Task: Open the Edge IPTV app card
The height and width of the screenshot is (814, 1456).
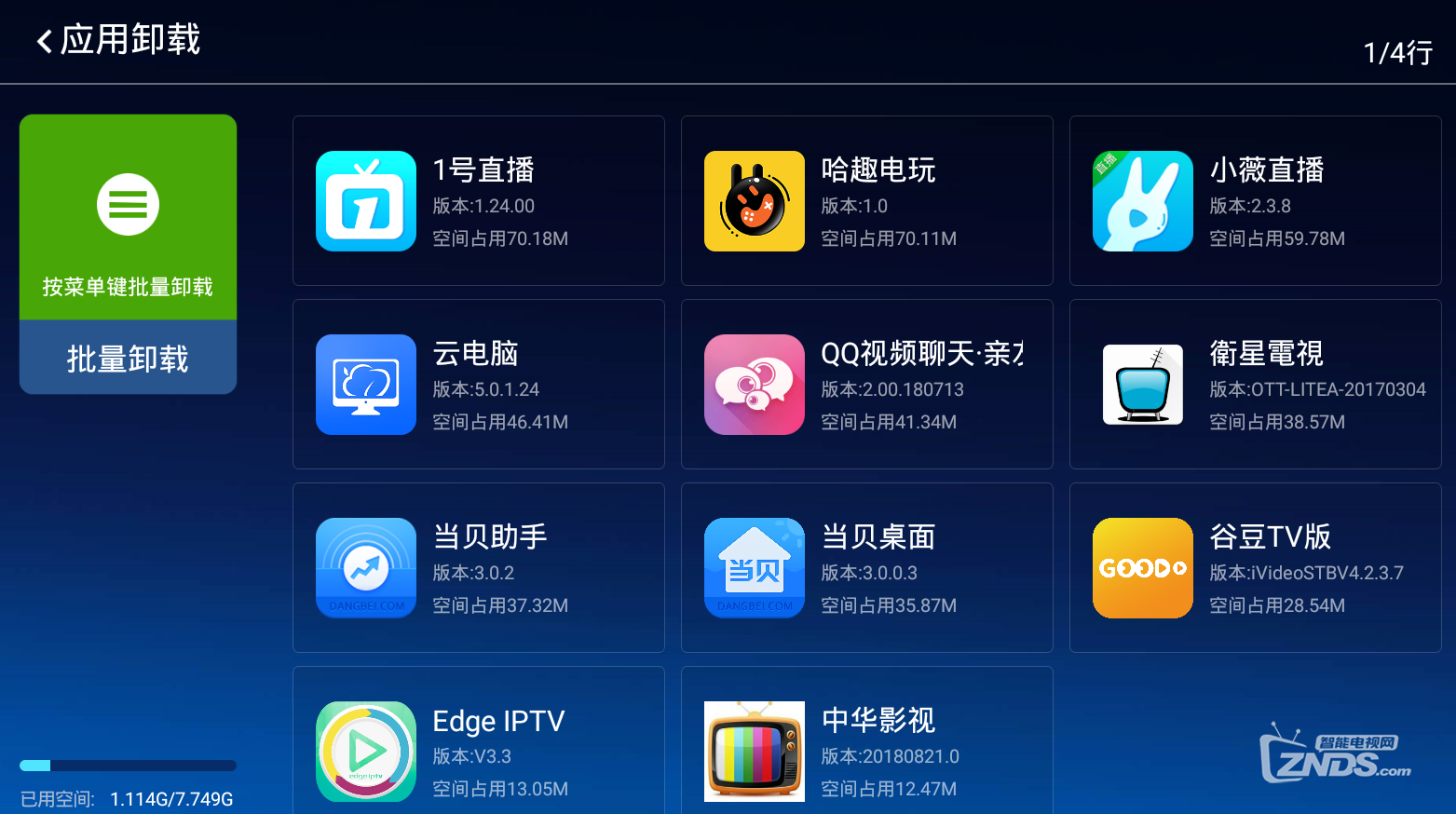Action: pyautogui.click(x=478, y=745)
